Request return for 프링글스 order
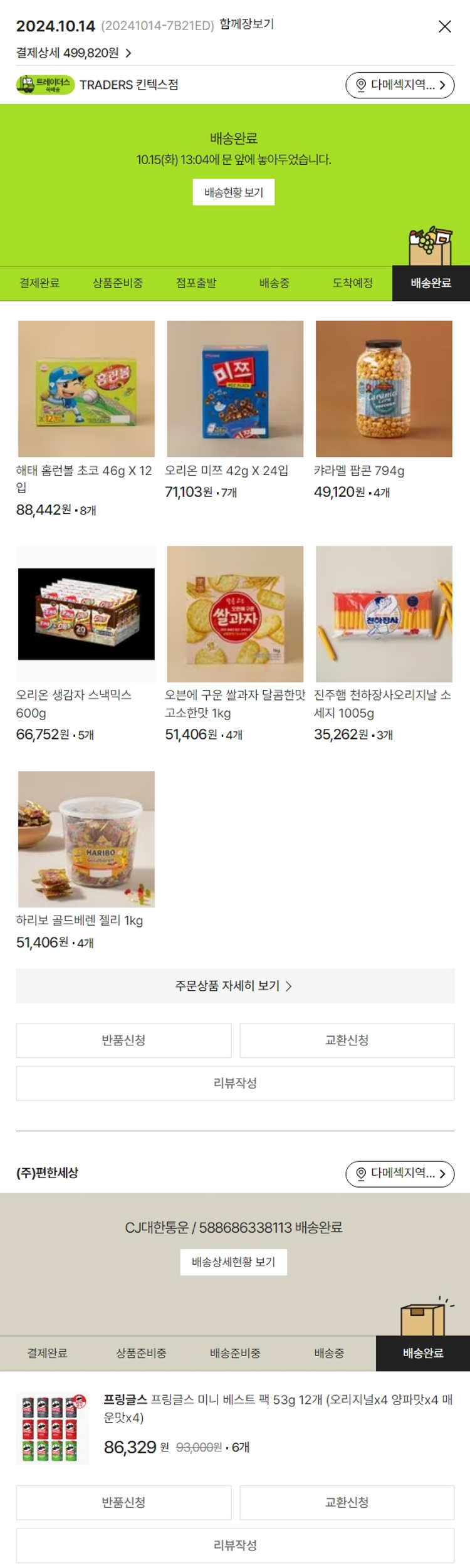Viewport: 470px width, 1568px height. (123, 1503)
